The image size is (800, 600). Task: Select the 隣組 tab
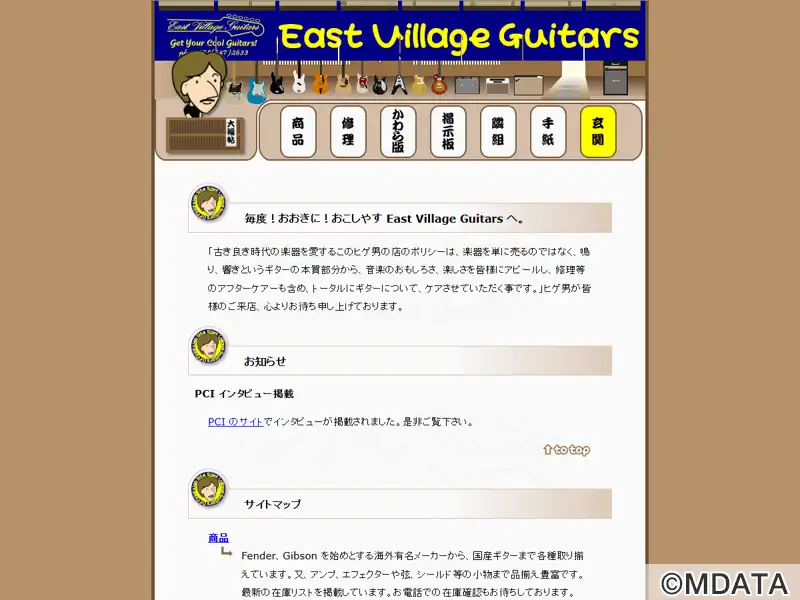[498, 131]
